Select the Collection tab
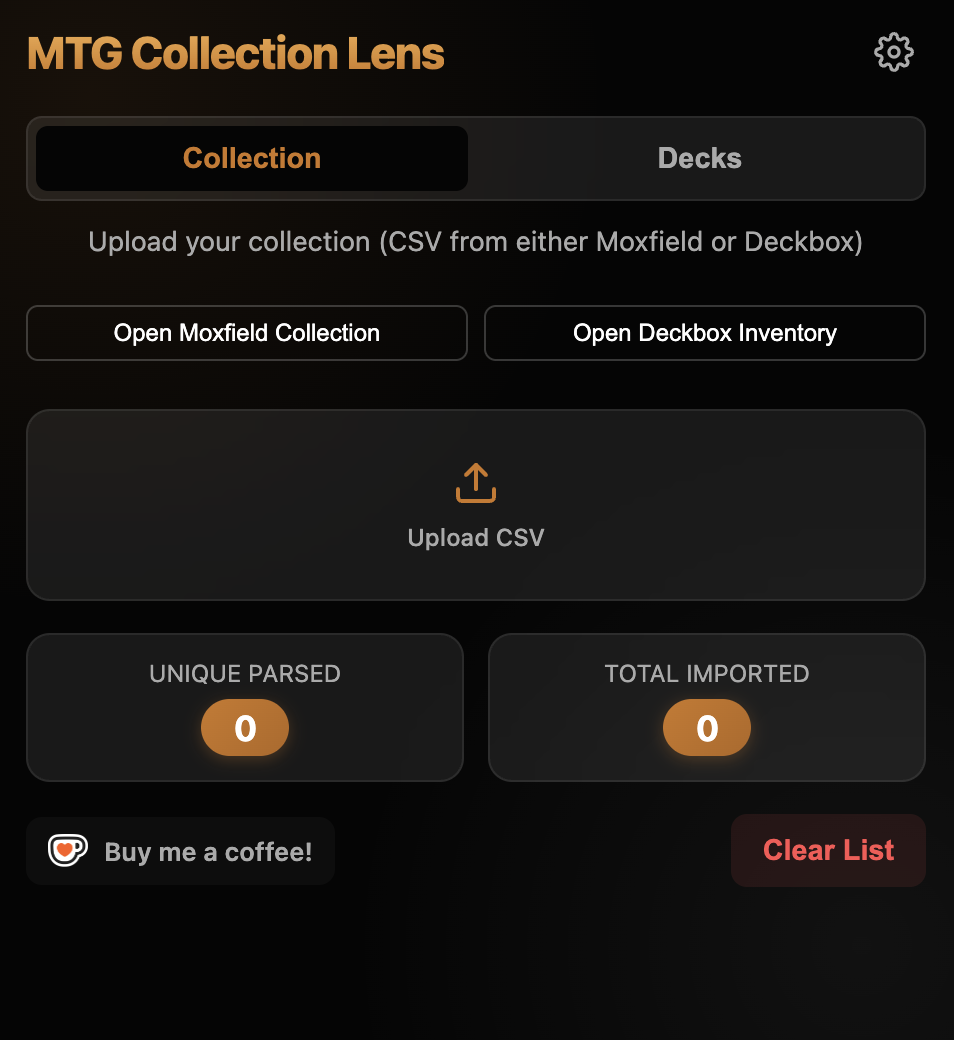This screenshot has width=954, height=1040. (x=252, y=158)
